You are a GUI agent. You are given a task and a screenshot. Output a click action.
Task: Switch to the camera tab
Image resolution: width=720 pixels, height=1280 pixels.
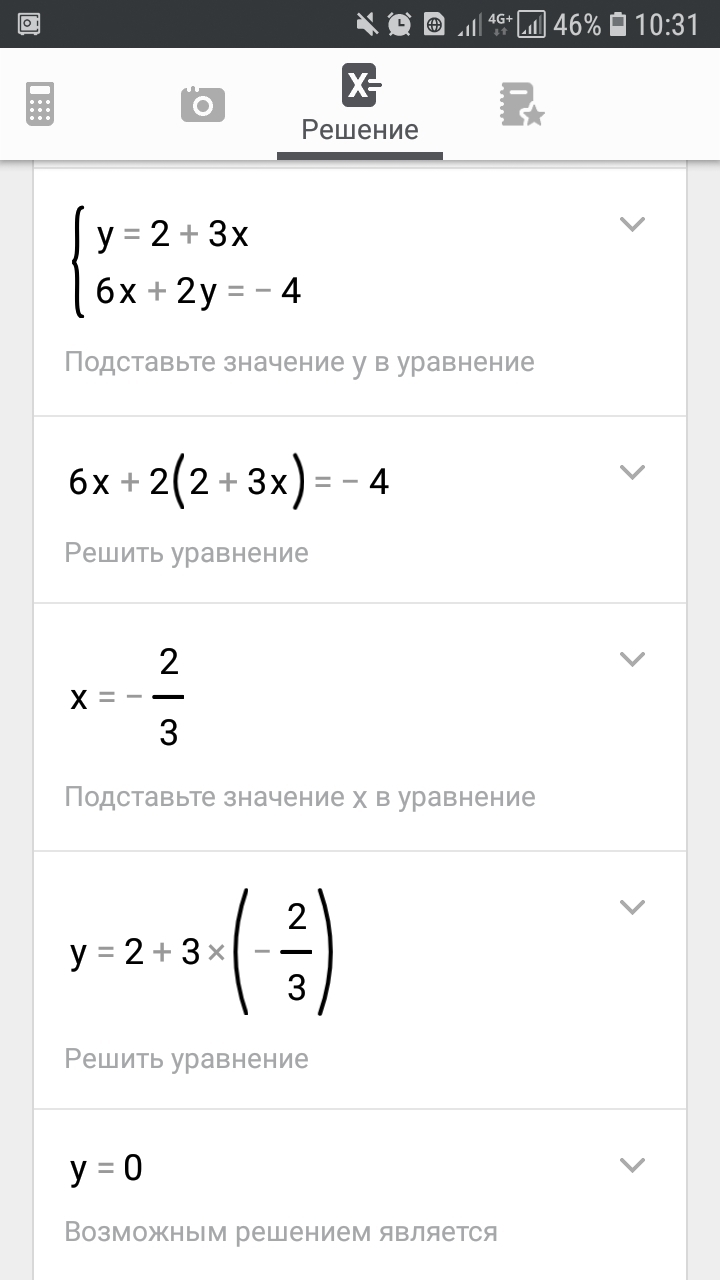click(203, 104)
